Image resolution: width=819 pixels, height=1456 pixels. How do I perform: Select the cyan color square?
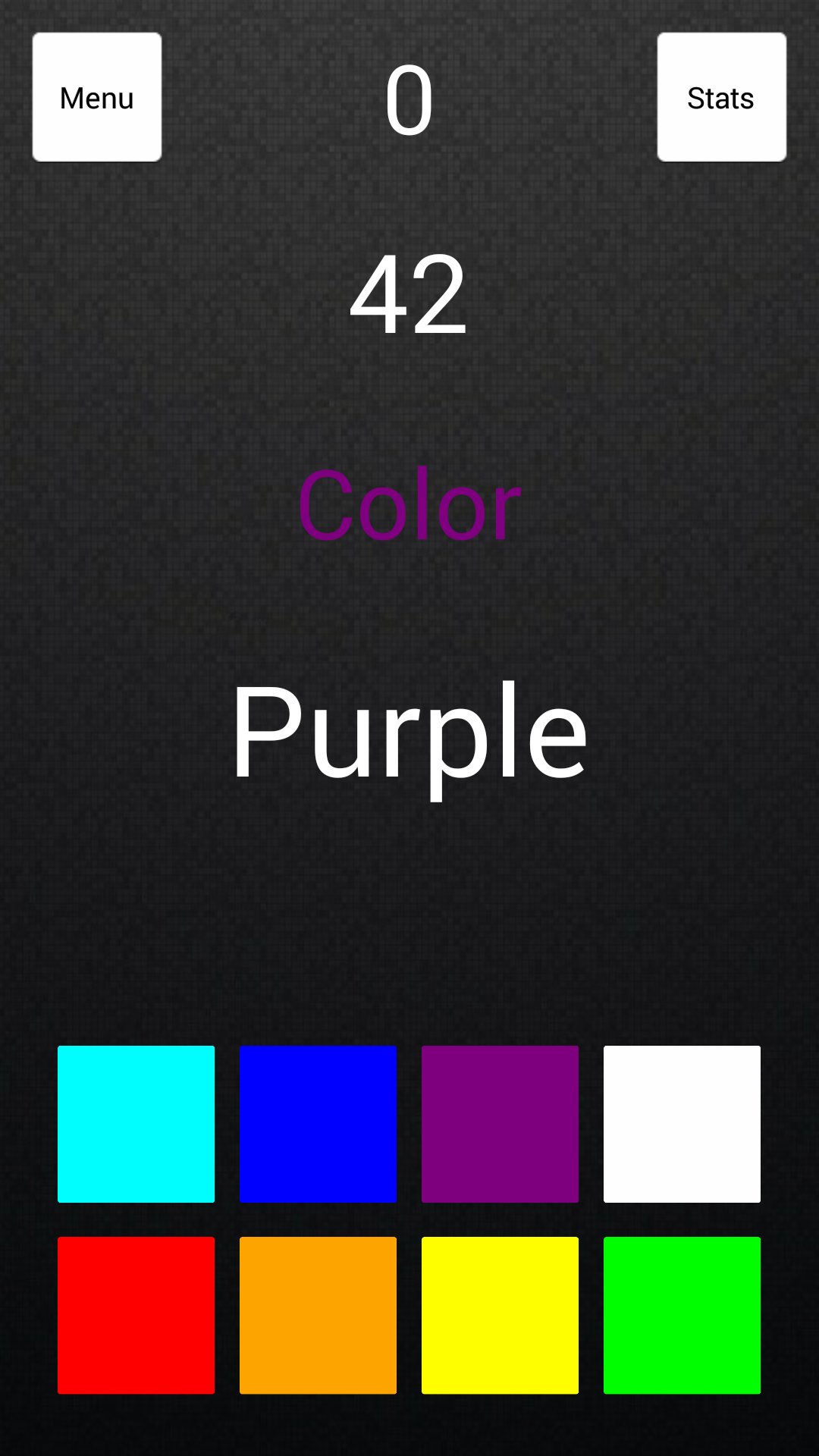pos(136,1124)
